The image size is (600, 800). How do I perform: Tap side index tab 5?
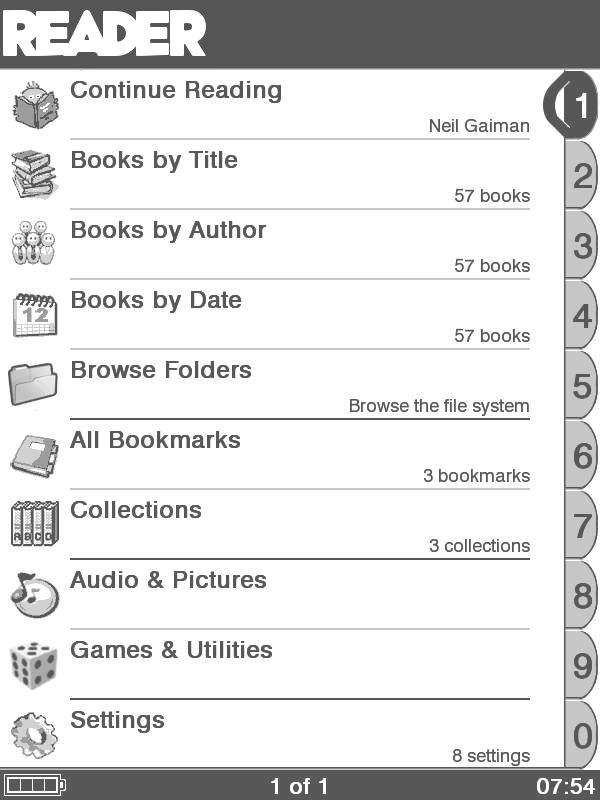582,386
